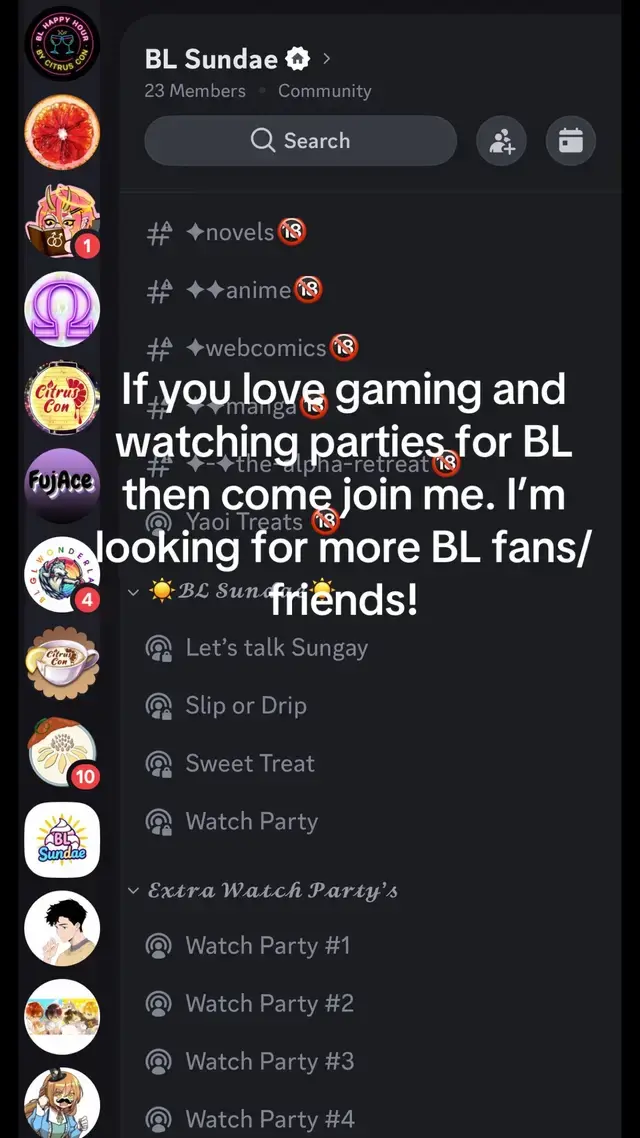Switch to the FujAce server

click(62, 485)
